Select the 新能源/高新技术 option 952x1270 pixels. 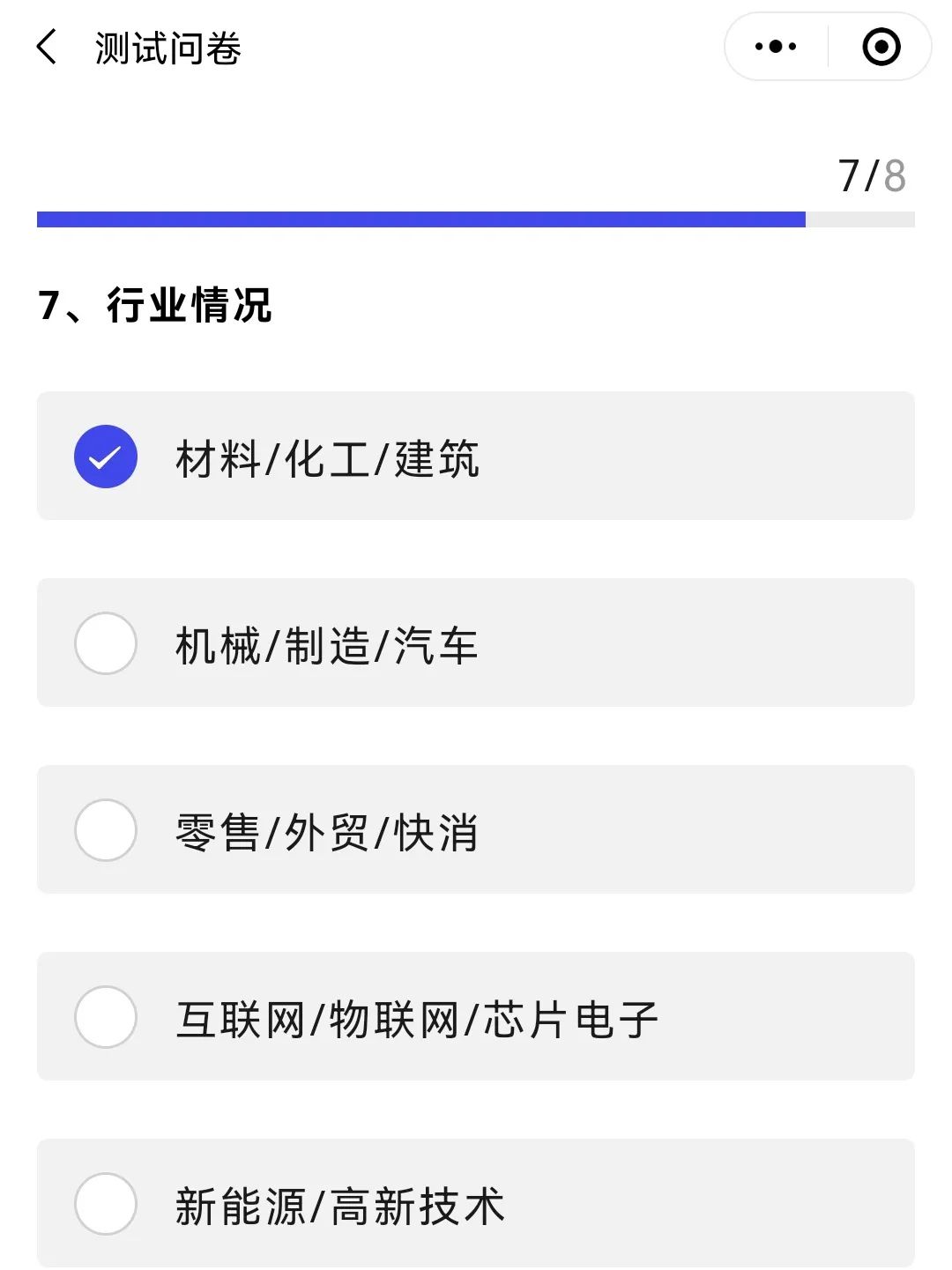pyautogui.click(x=106, y=1204)
